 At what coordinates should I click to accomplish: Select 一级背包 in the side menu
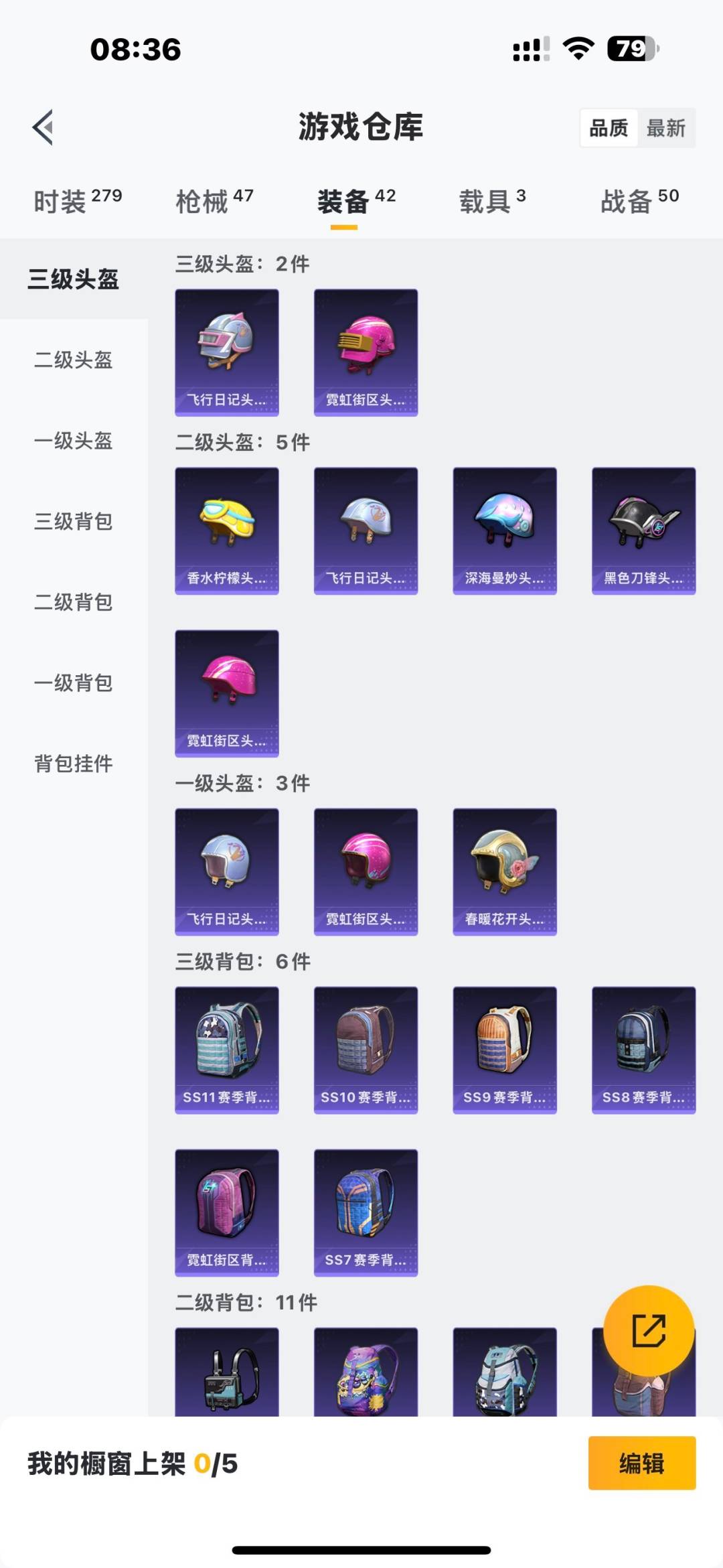point(74,683)
